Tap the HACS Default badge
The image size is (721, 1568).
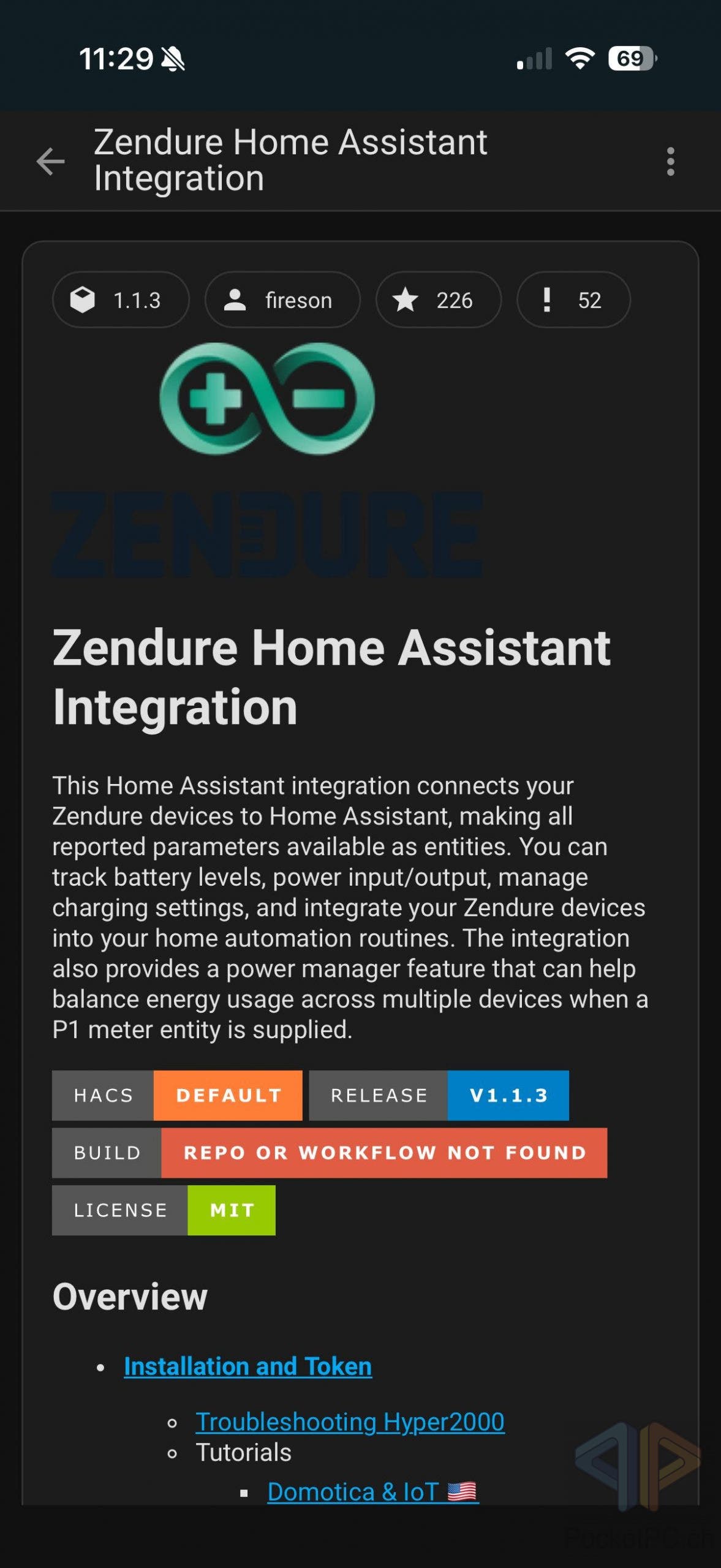tap(177, 1095)
